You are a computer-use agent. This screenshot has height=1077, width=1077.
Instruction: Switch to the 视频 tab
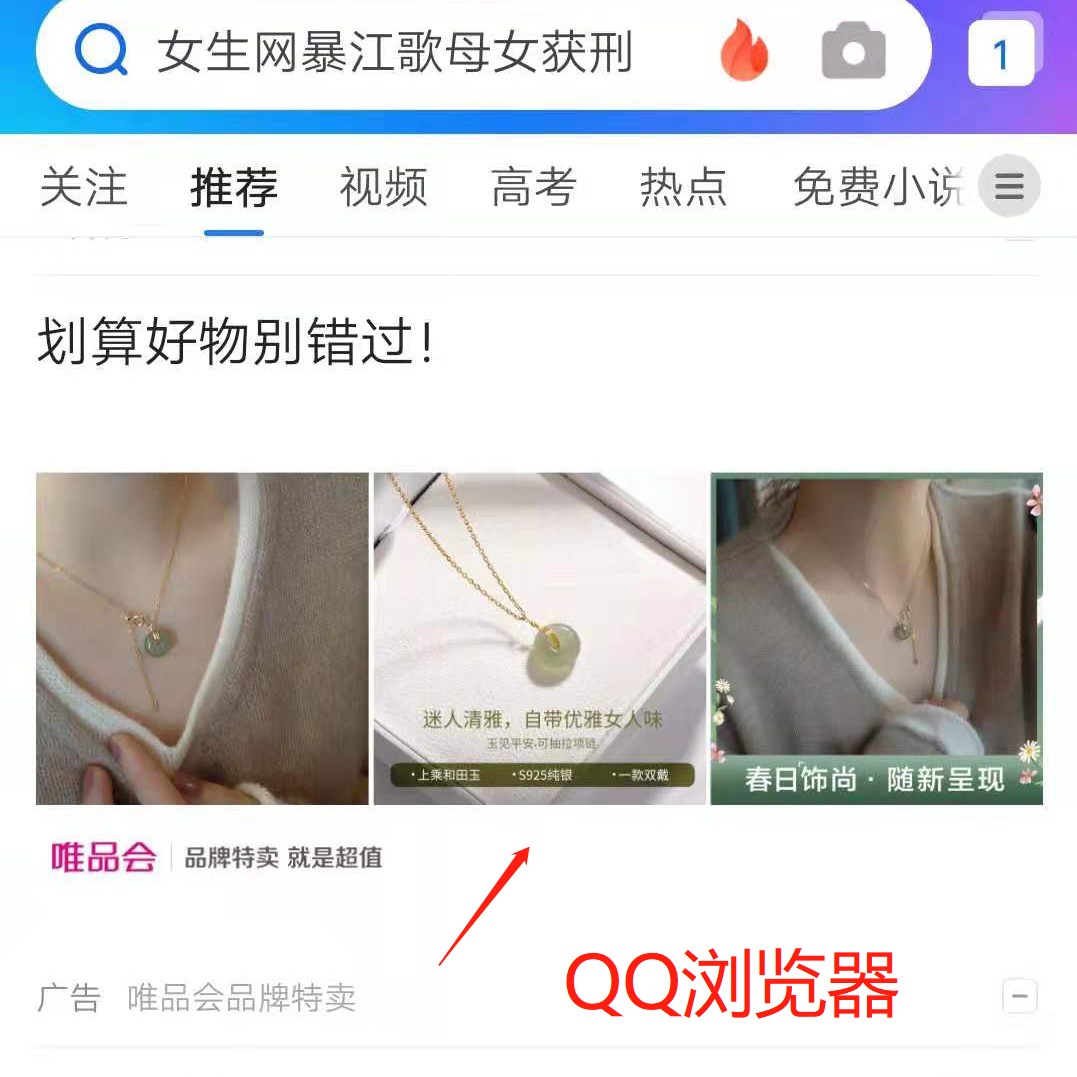click(x=384, y=187)
